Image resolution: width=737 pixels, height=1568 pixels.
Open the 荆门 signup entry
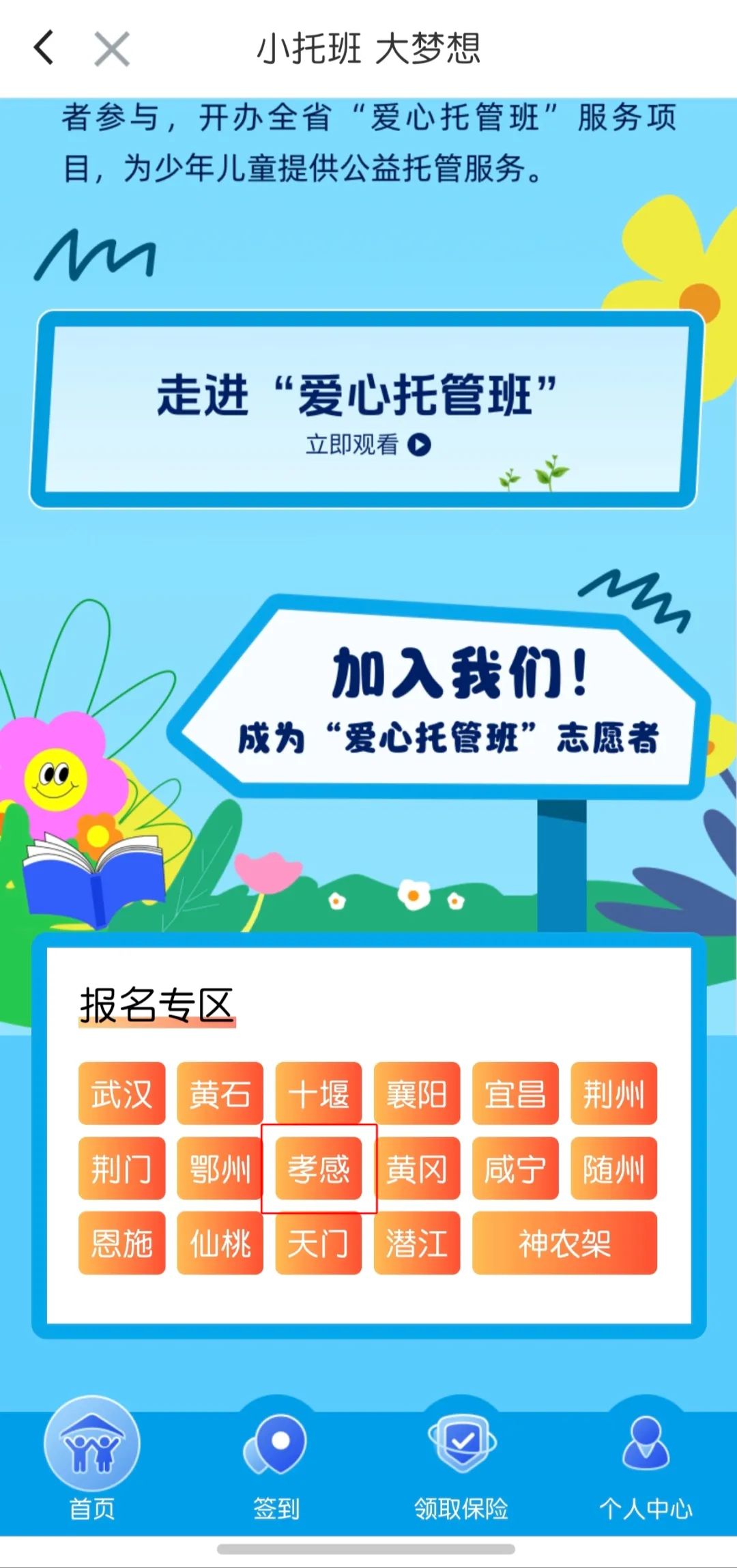click(x=121, y=1168)
